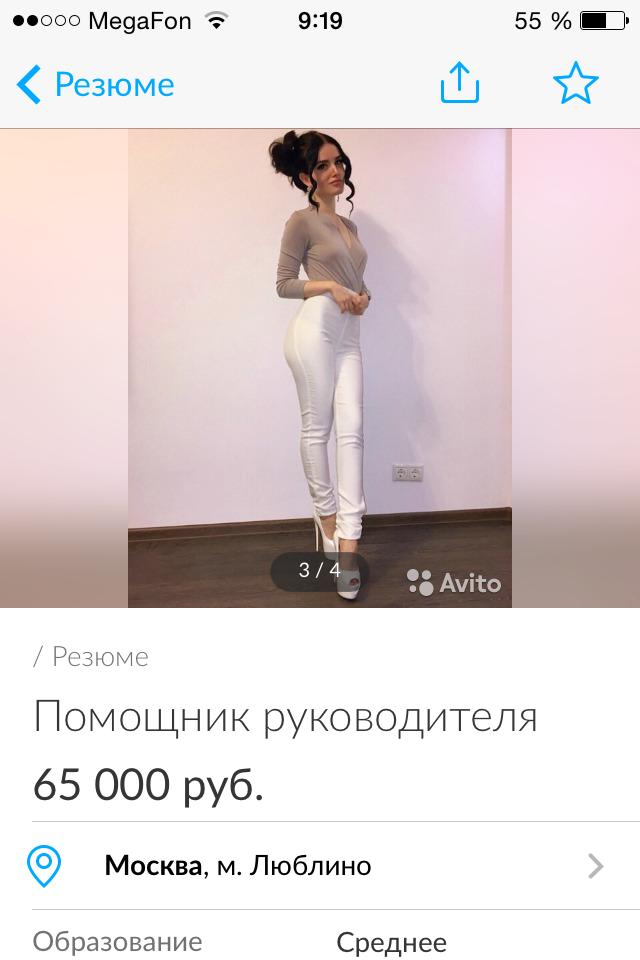
Task: Open location Москва, м. Люблино
Action: pyautogui.click(x=320, y=865)
